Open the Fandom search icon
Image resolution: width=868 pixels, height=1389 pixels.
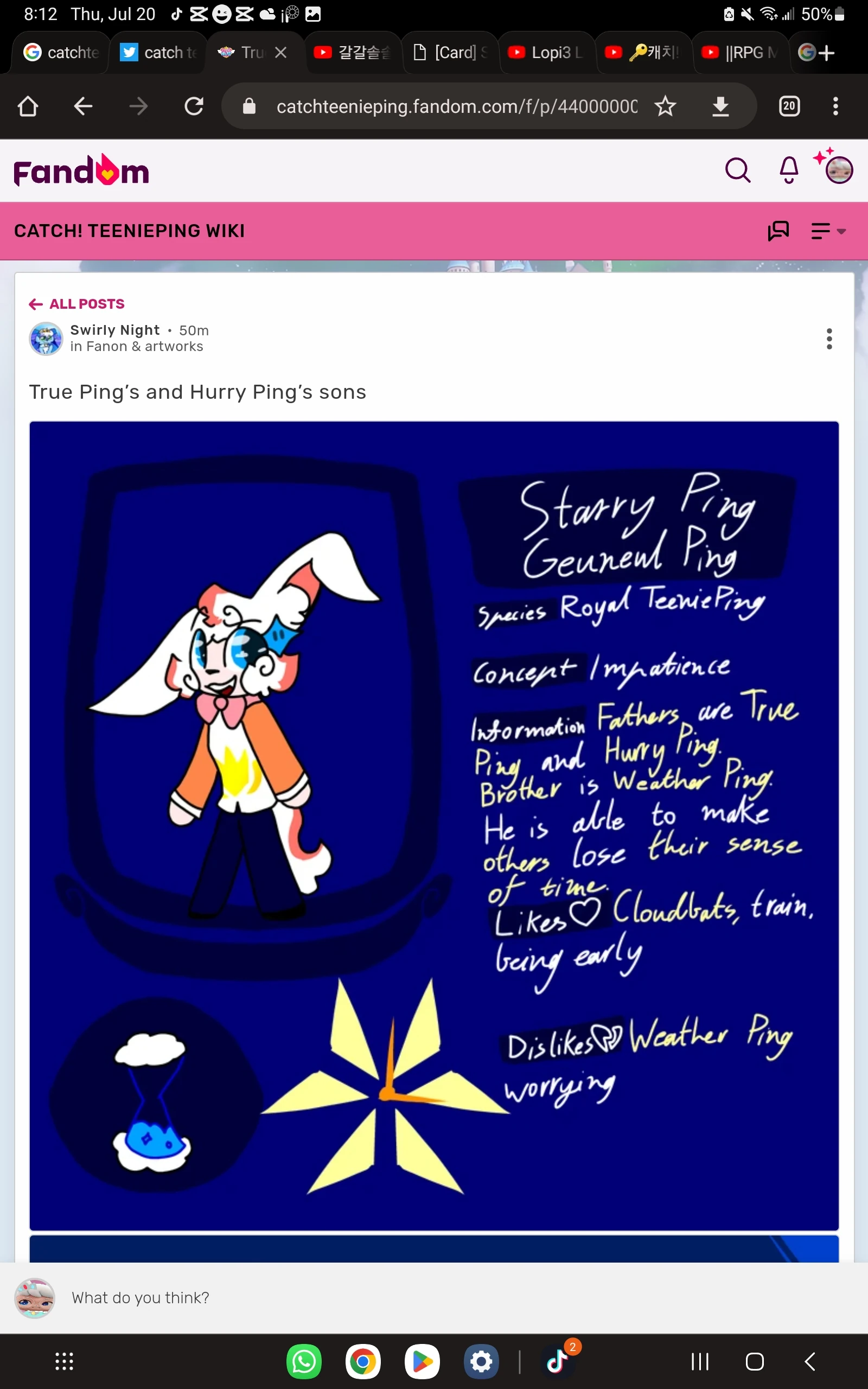[738, 170]
